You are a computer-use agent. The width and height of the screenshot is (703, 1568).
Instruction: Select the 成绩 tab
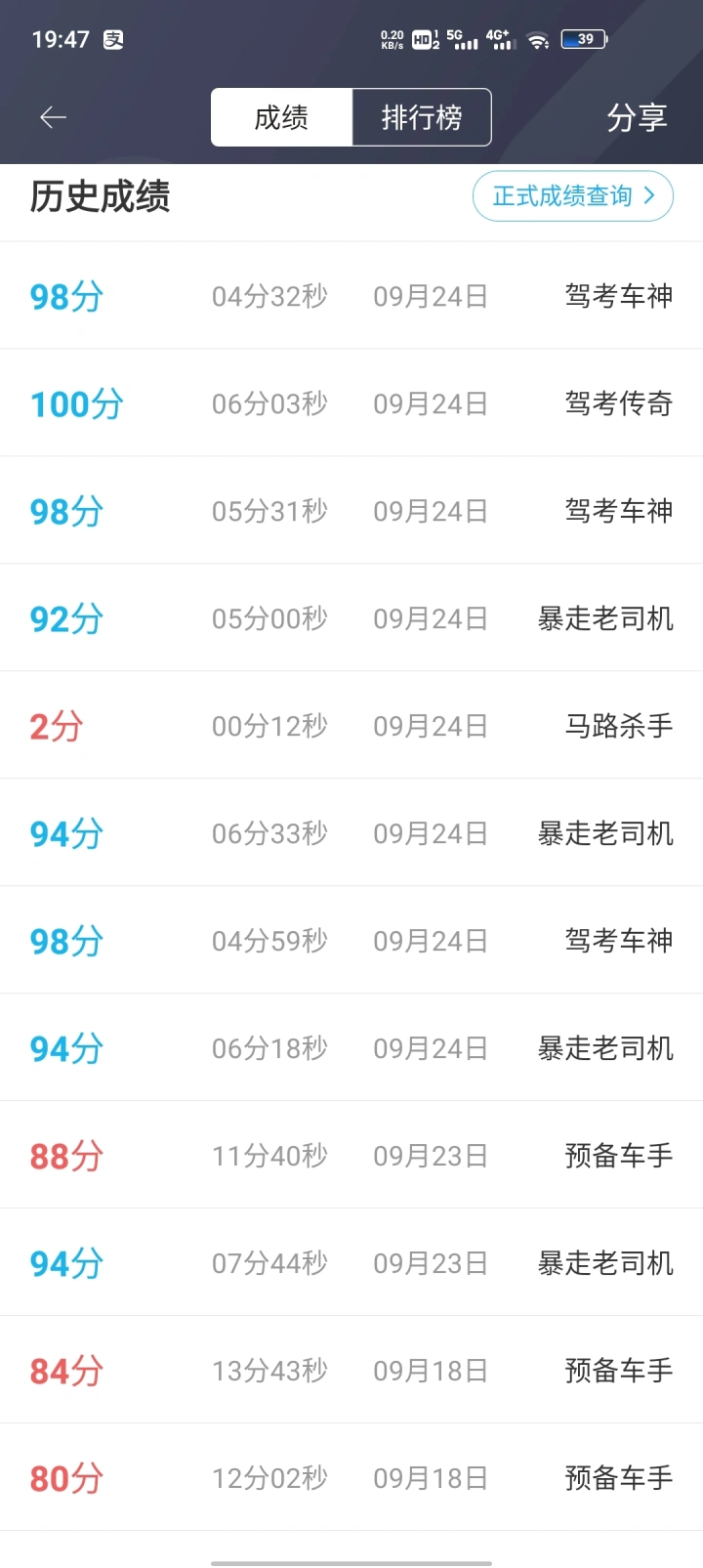[281, 117]
